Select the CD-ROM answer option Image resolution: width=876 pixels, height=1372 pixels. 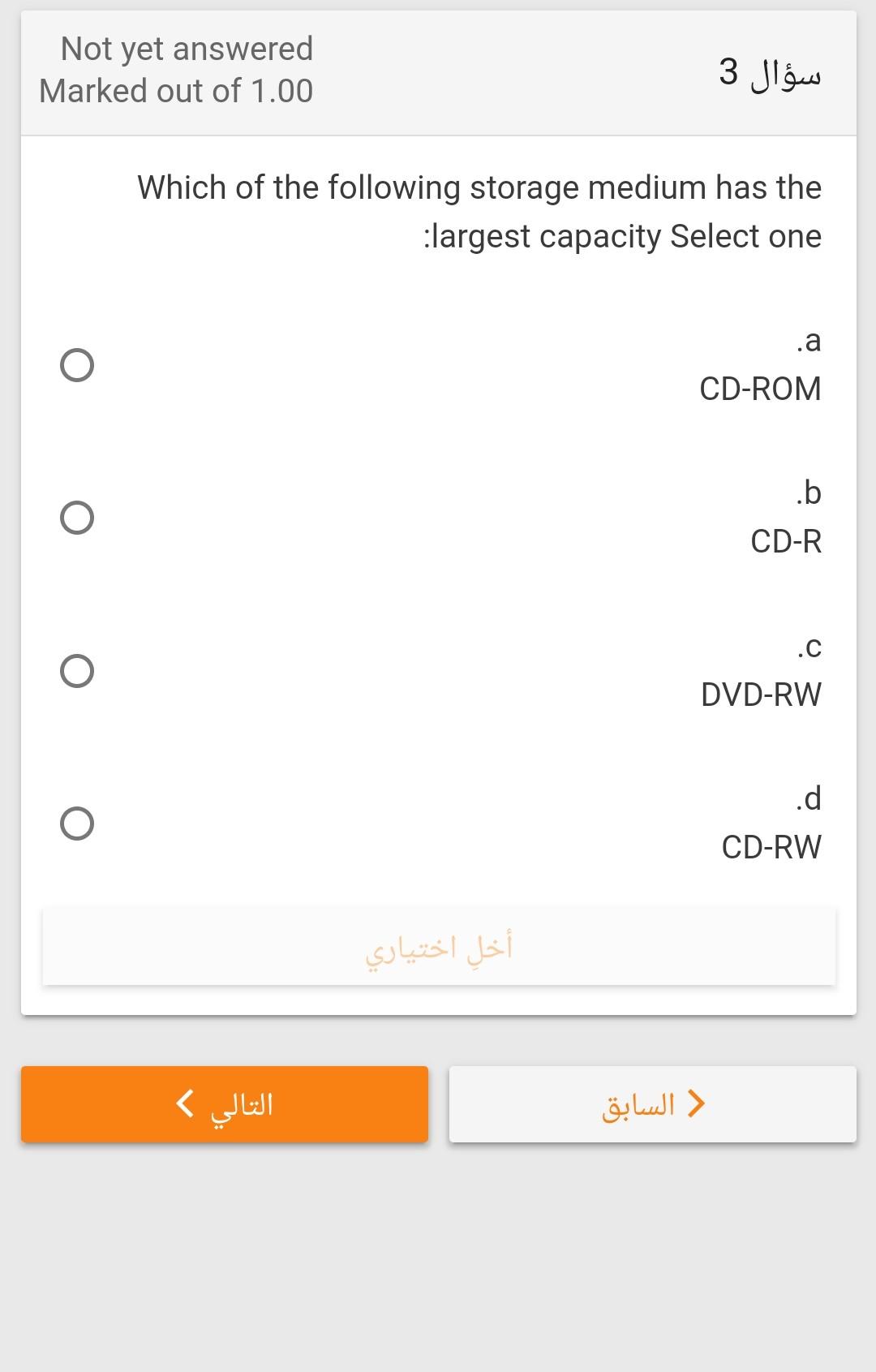pos(77,365)
